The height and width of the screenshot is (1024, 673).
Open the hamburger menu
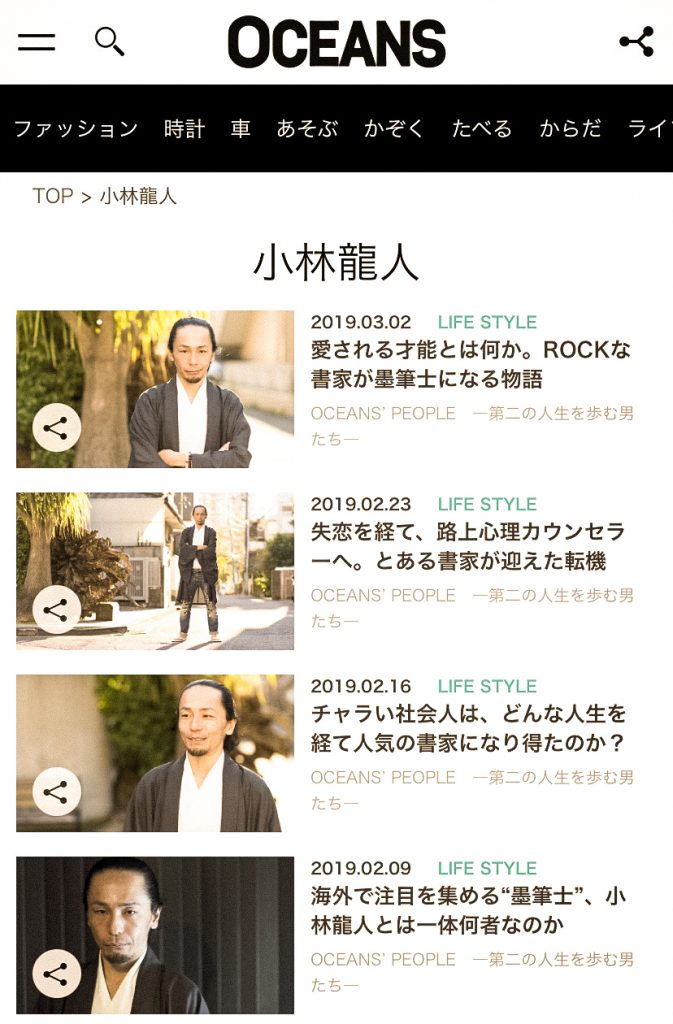coord(36,42)
